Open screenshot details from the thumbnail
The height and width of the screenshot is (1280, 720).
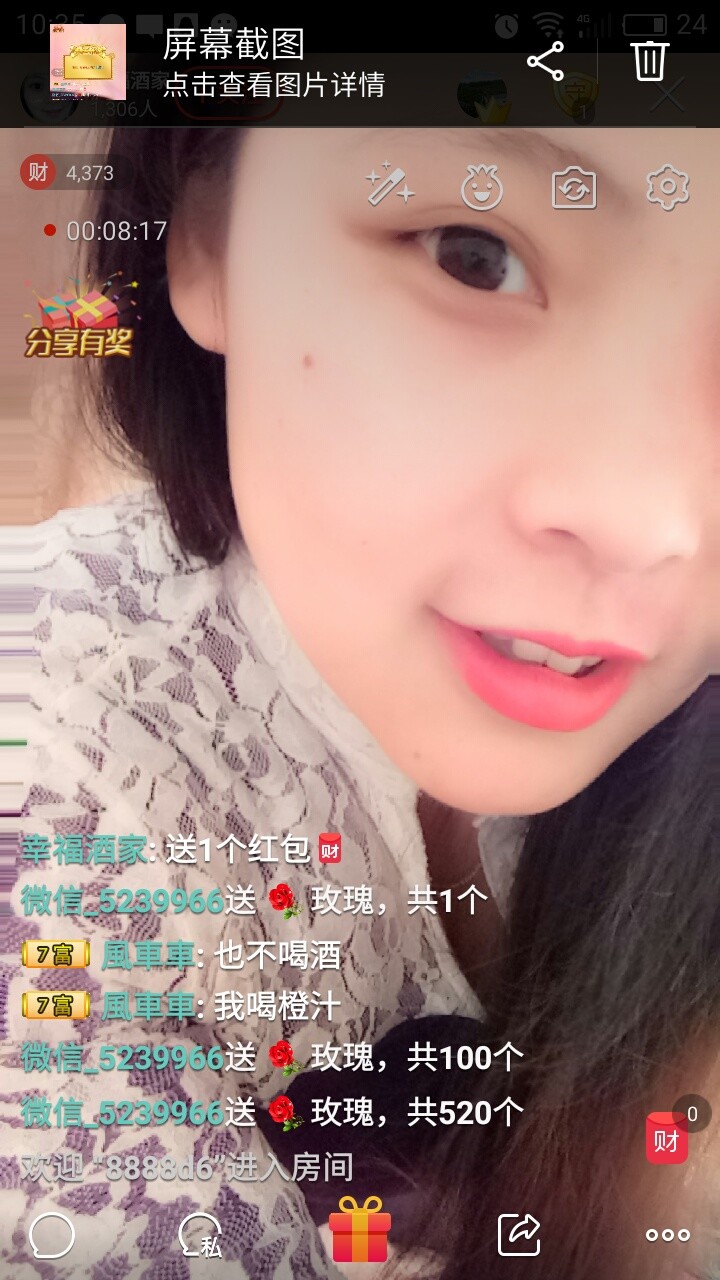point(88,62)
